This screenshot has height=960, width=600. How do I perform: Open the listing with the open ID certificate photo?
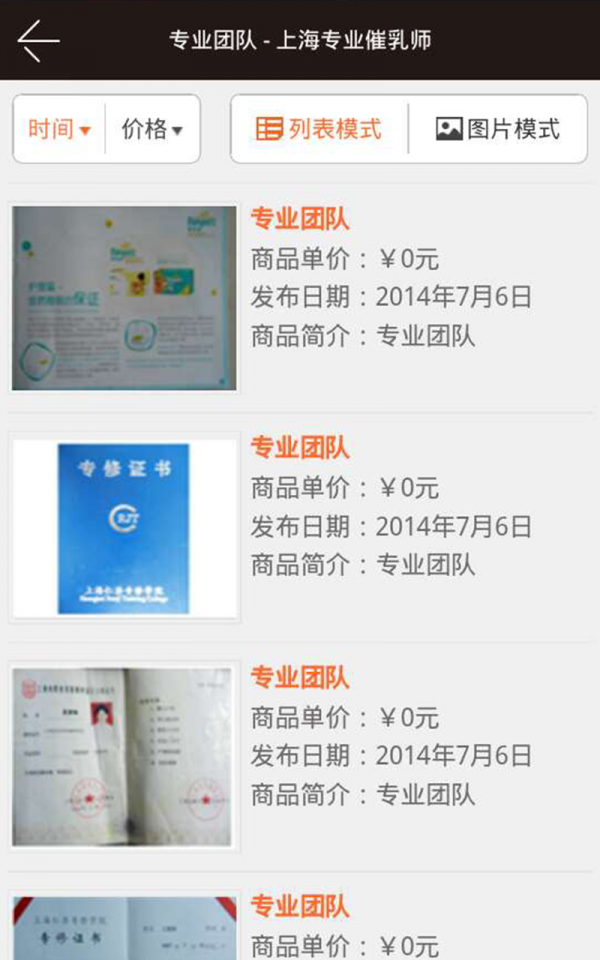pos(125,757)
